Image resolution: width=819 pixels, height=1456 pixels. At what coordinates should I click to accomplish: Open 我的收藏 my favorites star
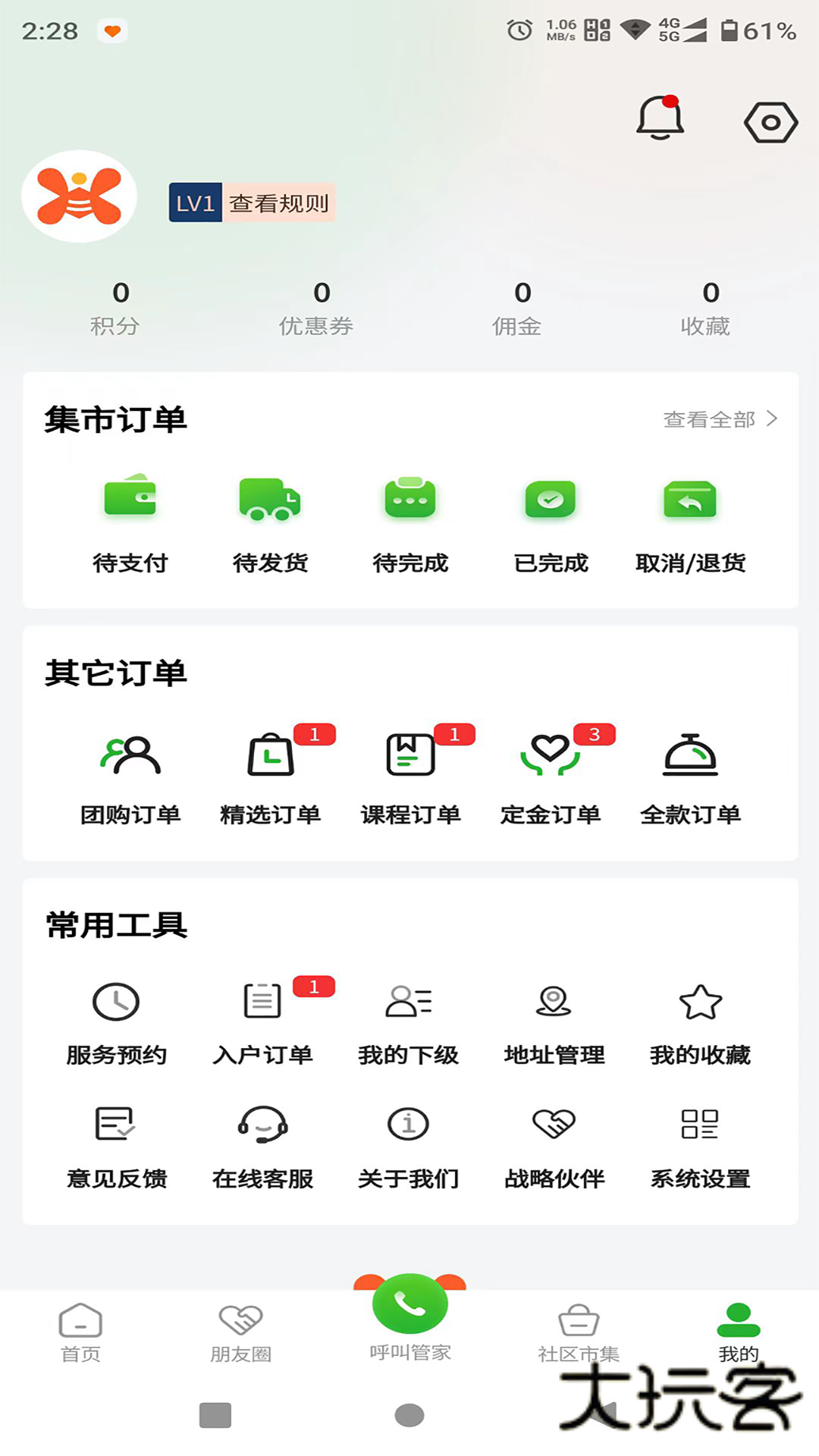point(699,1020)
